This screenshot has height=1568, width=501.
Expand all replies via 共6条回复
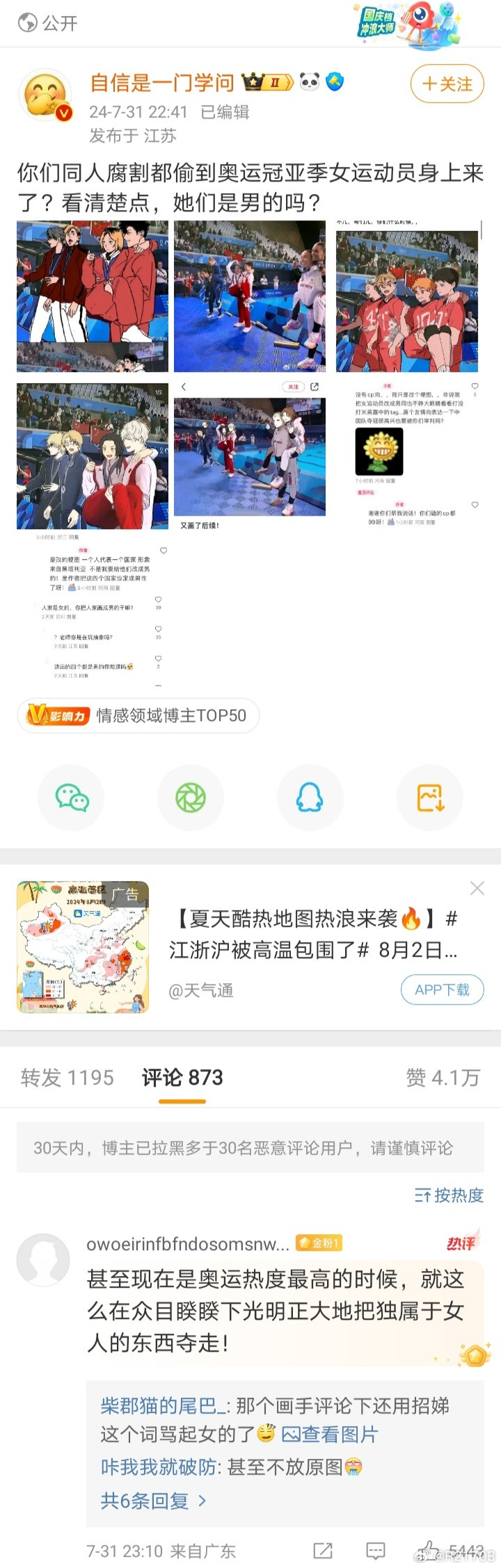153,1501
